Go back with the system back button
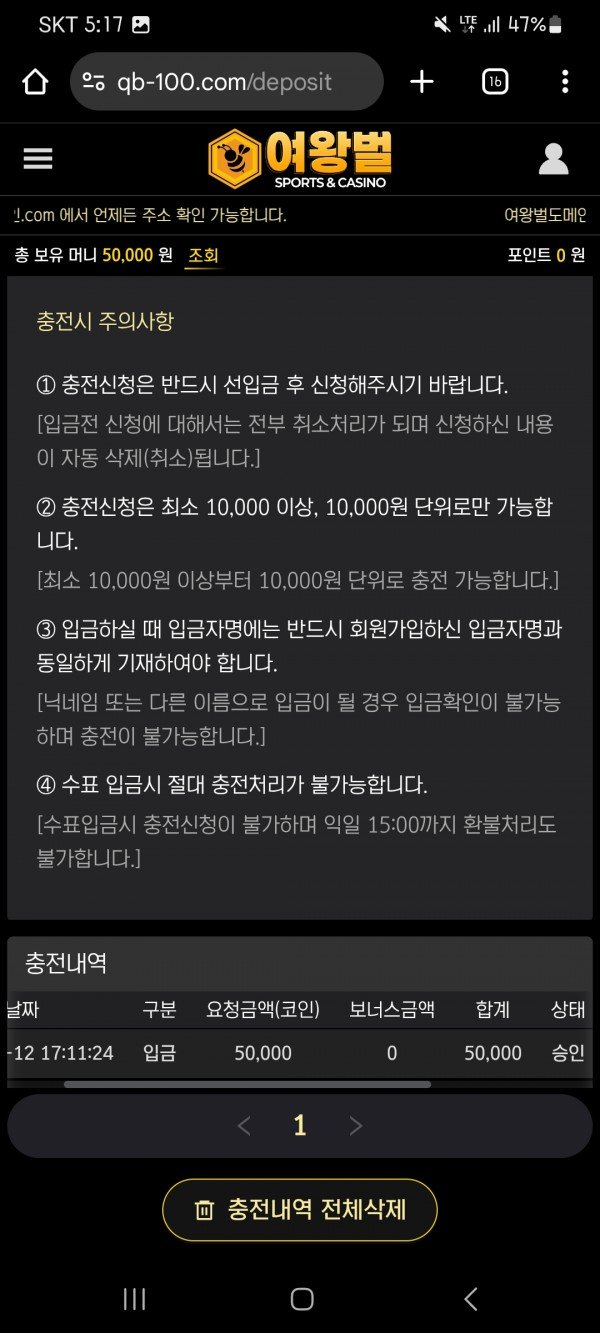This screenshot has height=1333, width=600. tap(471, 1299)
